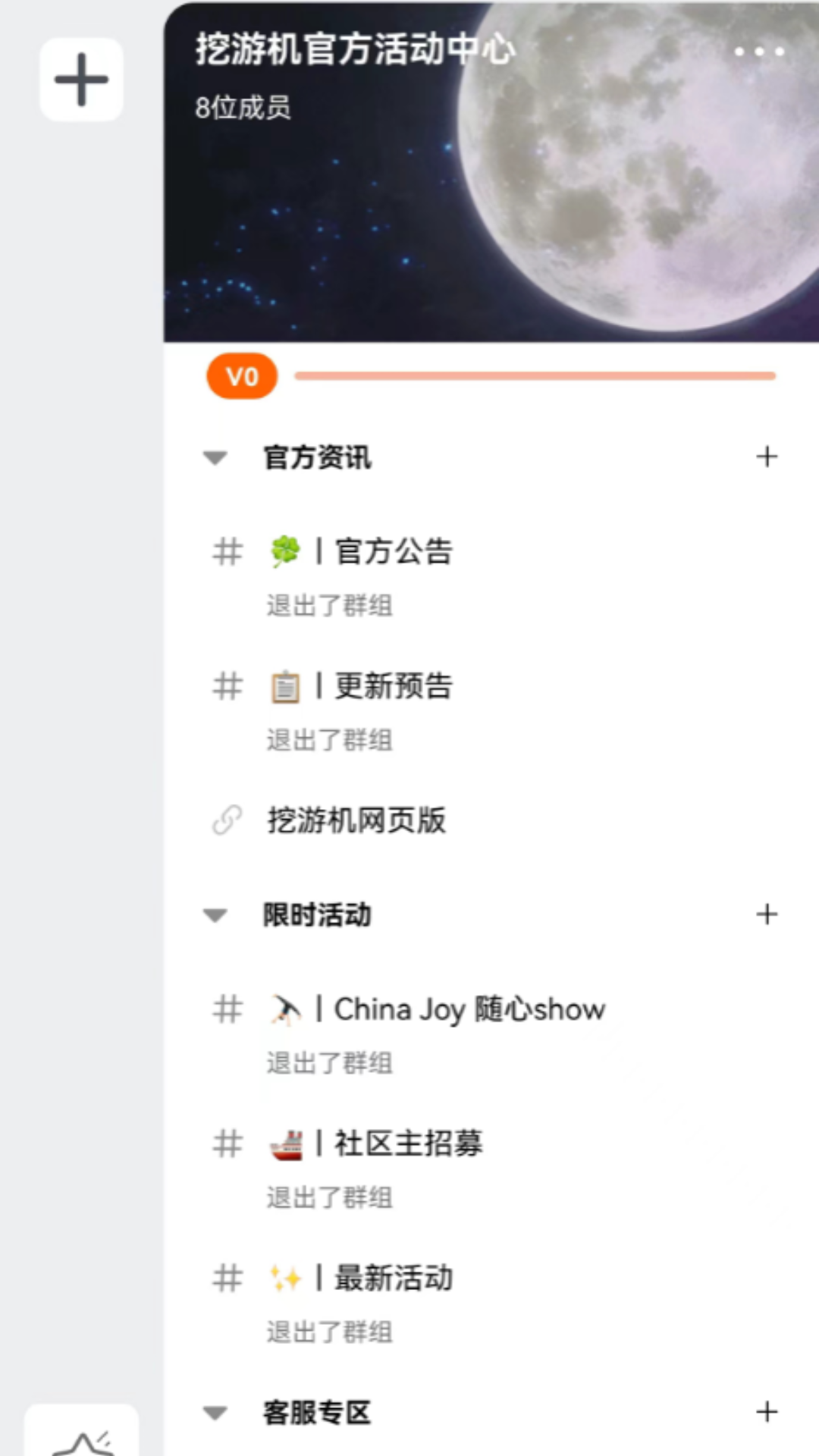Click the hashtag icon of 更新预告 channel
Screen dimensions: 819x1456
[x=227, y=687]
